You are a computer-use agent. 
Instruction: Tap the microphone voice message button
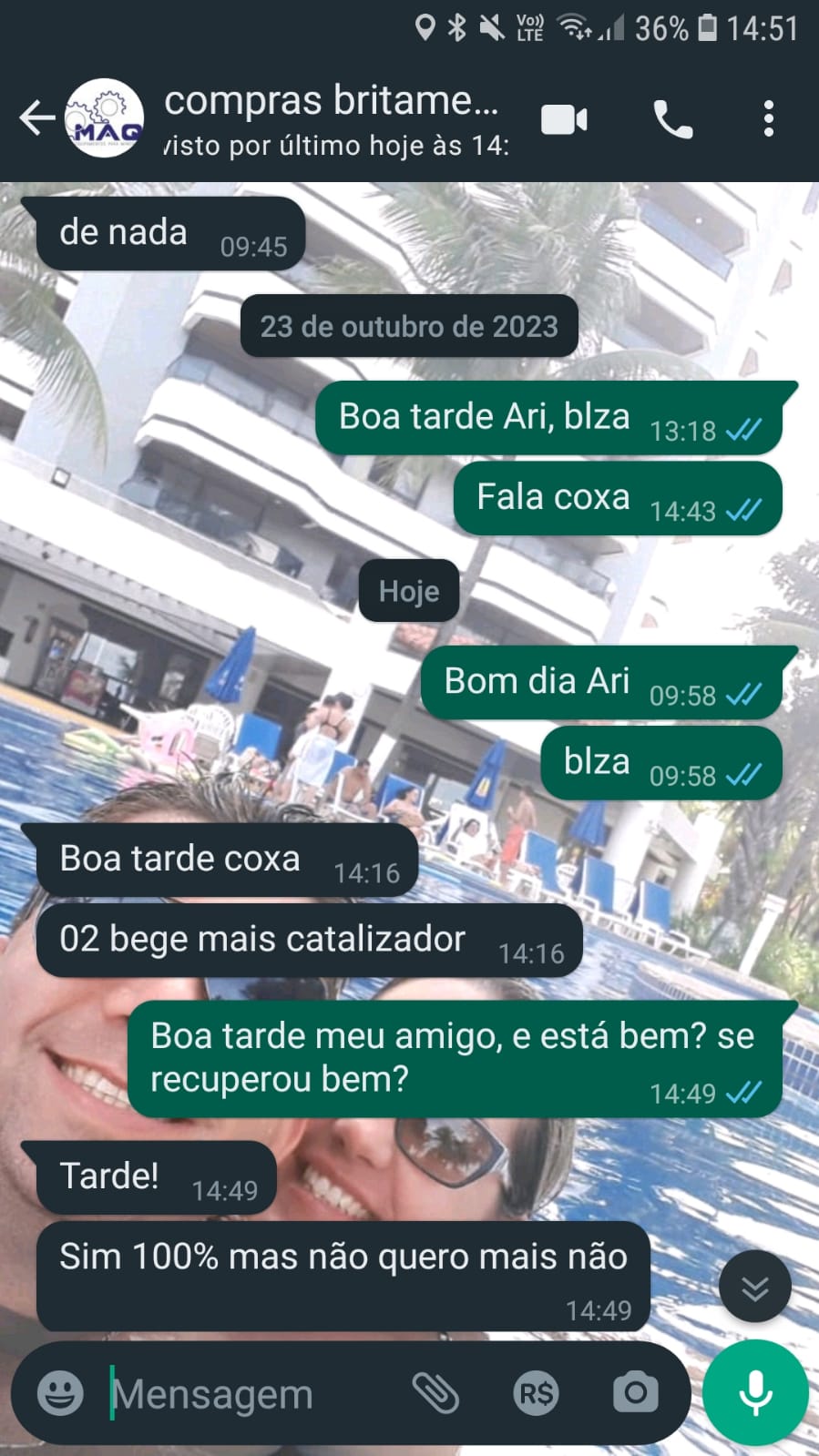coord(755,1392)
